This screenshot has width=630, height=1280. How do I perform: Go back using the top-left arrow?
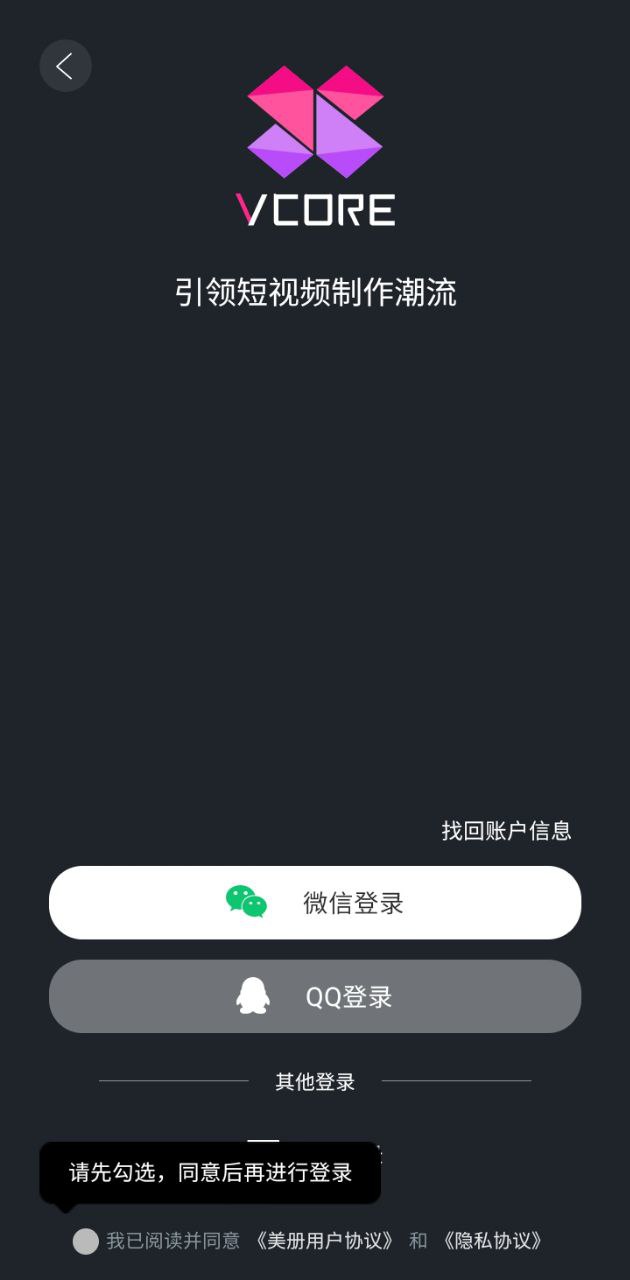[65, 66]
